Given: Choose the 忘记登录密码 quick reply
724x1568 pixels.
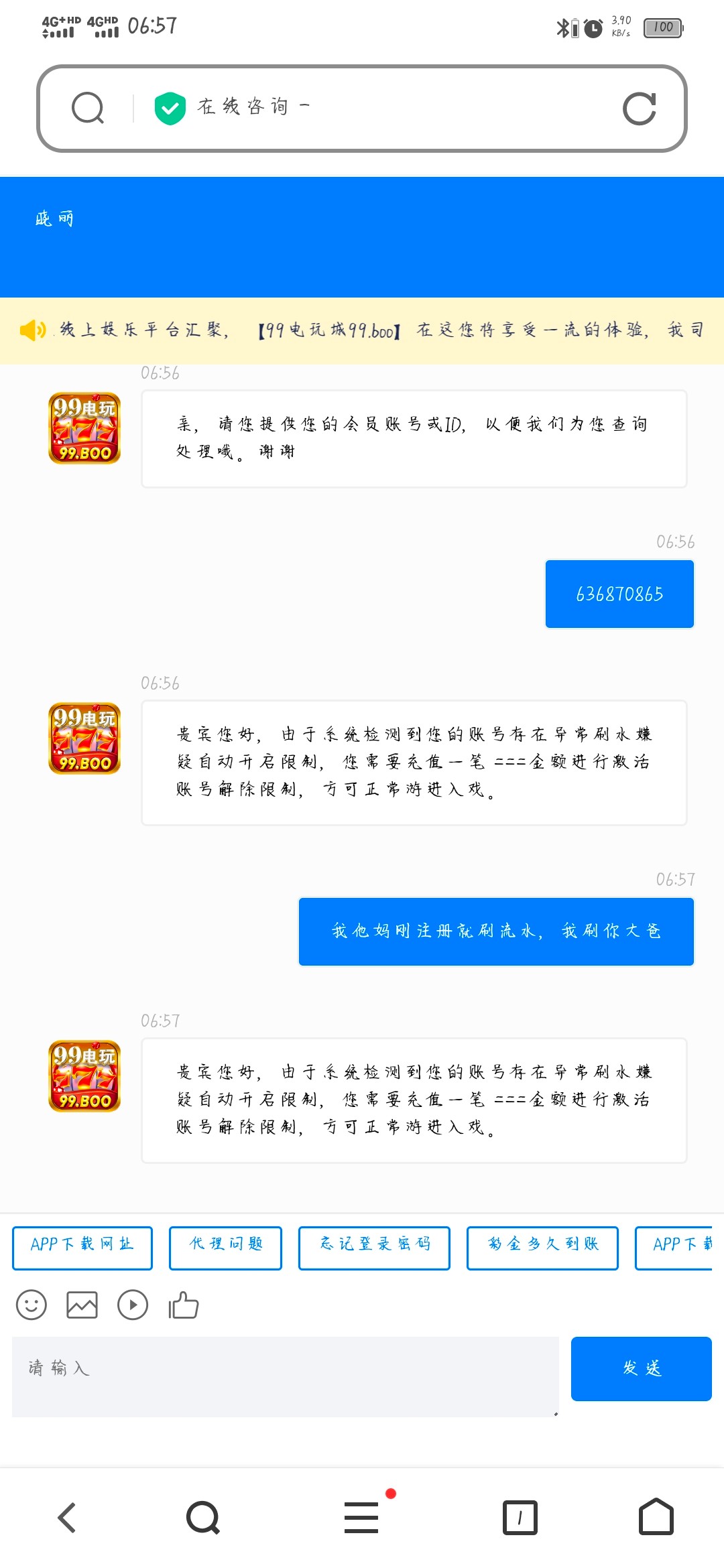Looking at the screenshot, I should [374, 1248].
